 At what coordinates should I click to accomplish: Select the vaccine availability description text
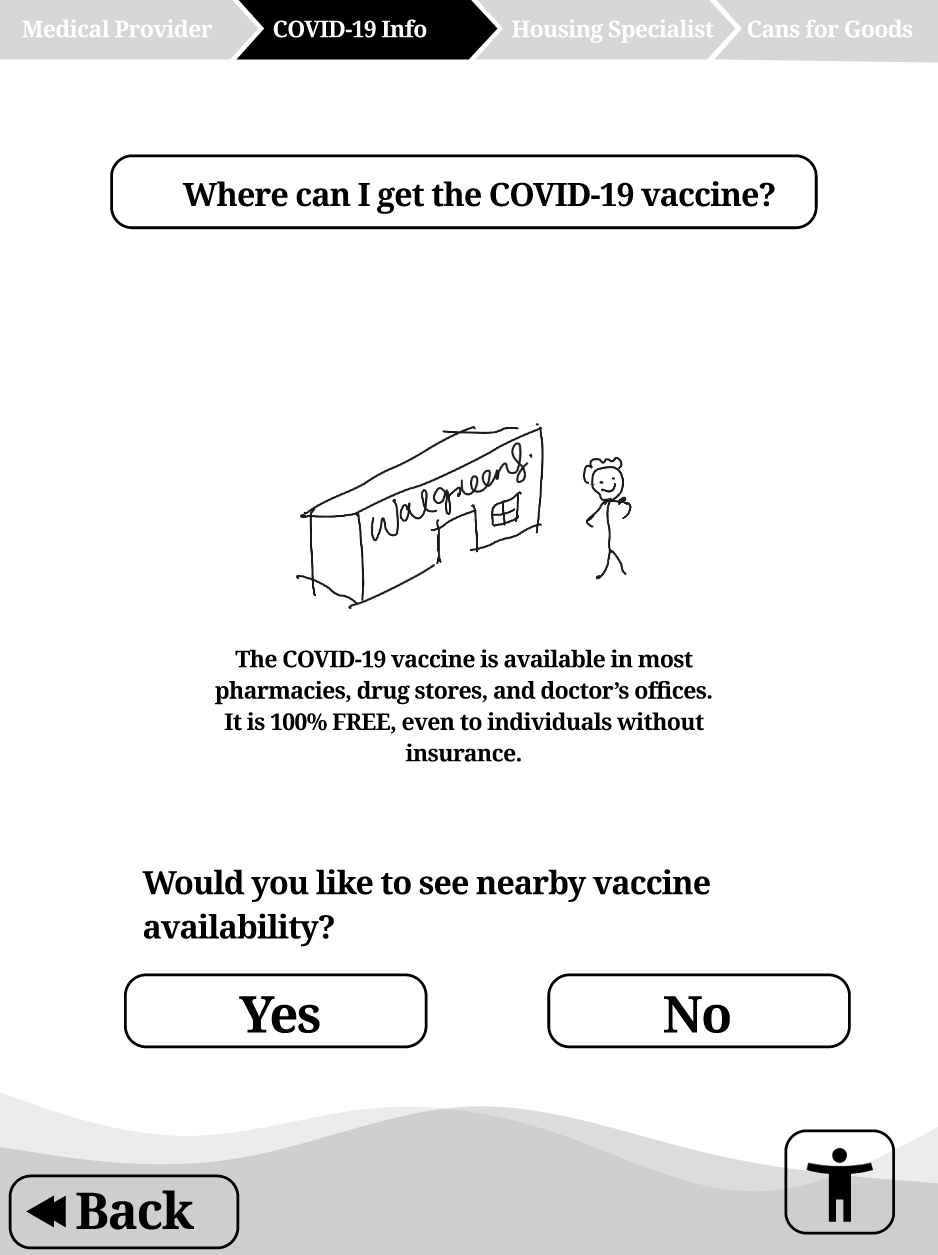coord(463,706)
